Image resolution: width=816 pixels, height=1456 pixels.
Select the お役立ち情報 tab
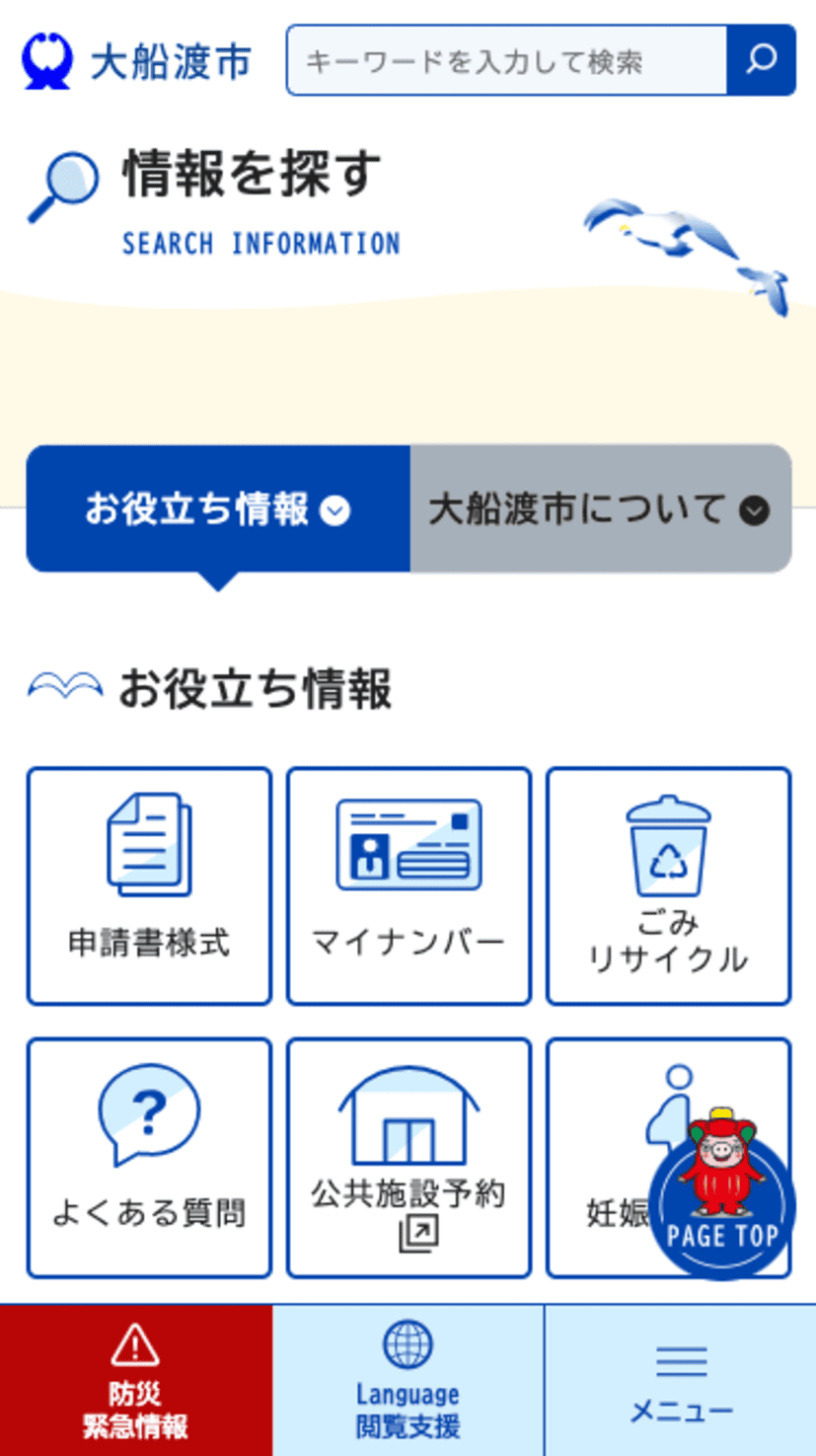click(218, 509)
